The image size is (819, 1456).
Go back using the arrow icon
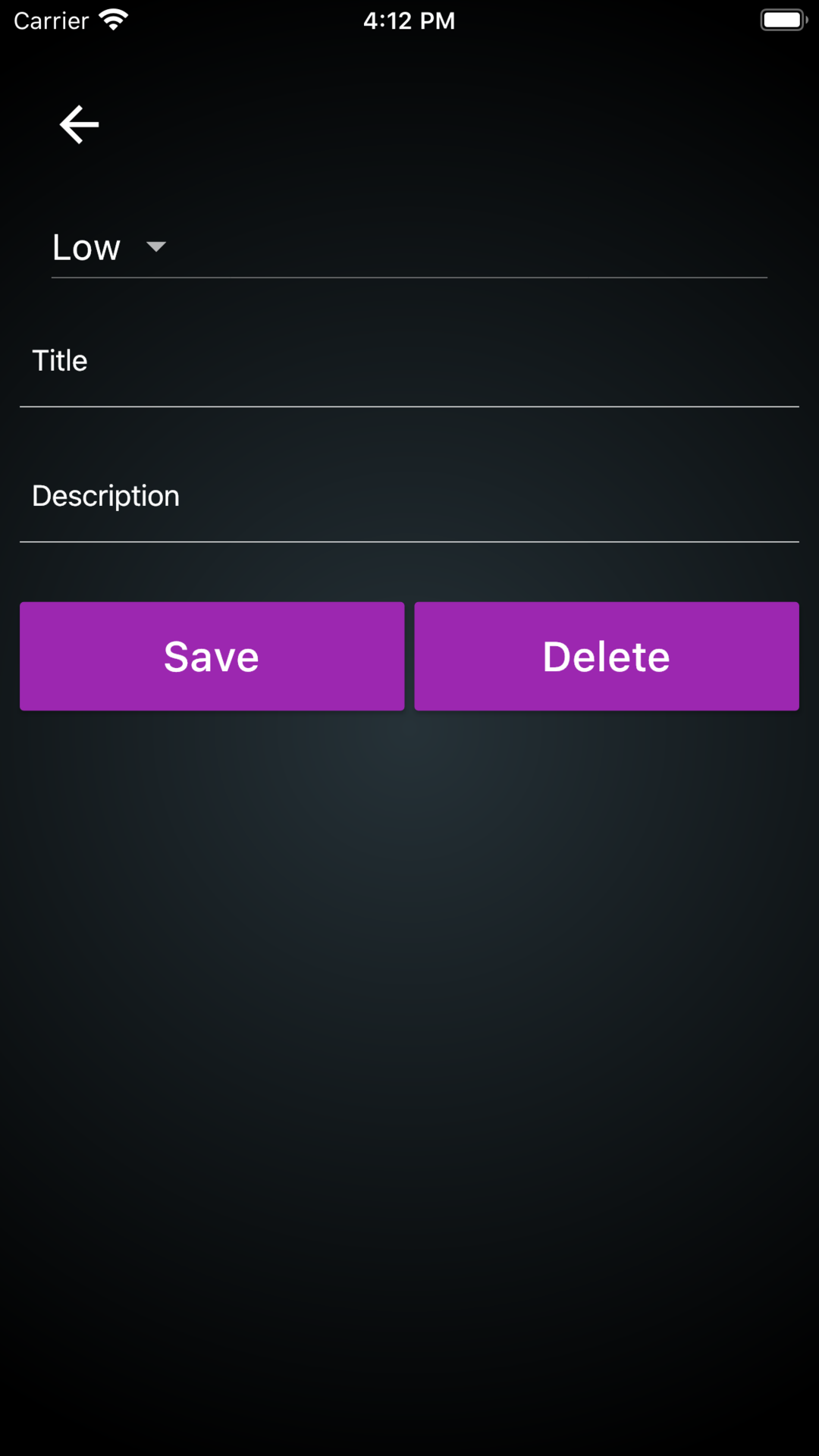(x=80, y=125)
